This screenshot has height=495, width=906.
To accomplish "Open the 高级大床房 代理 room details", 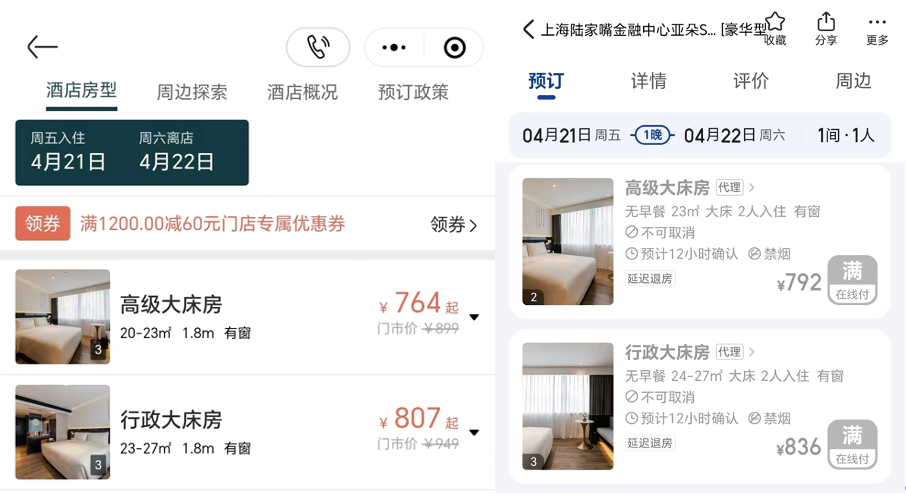I will pos(690,188).
